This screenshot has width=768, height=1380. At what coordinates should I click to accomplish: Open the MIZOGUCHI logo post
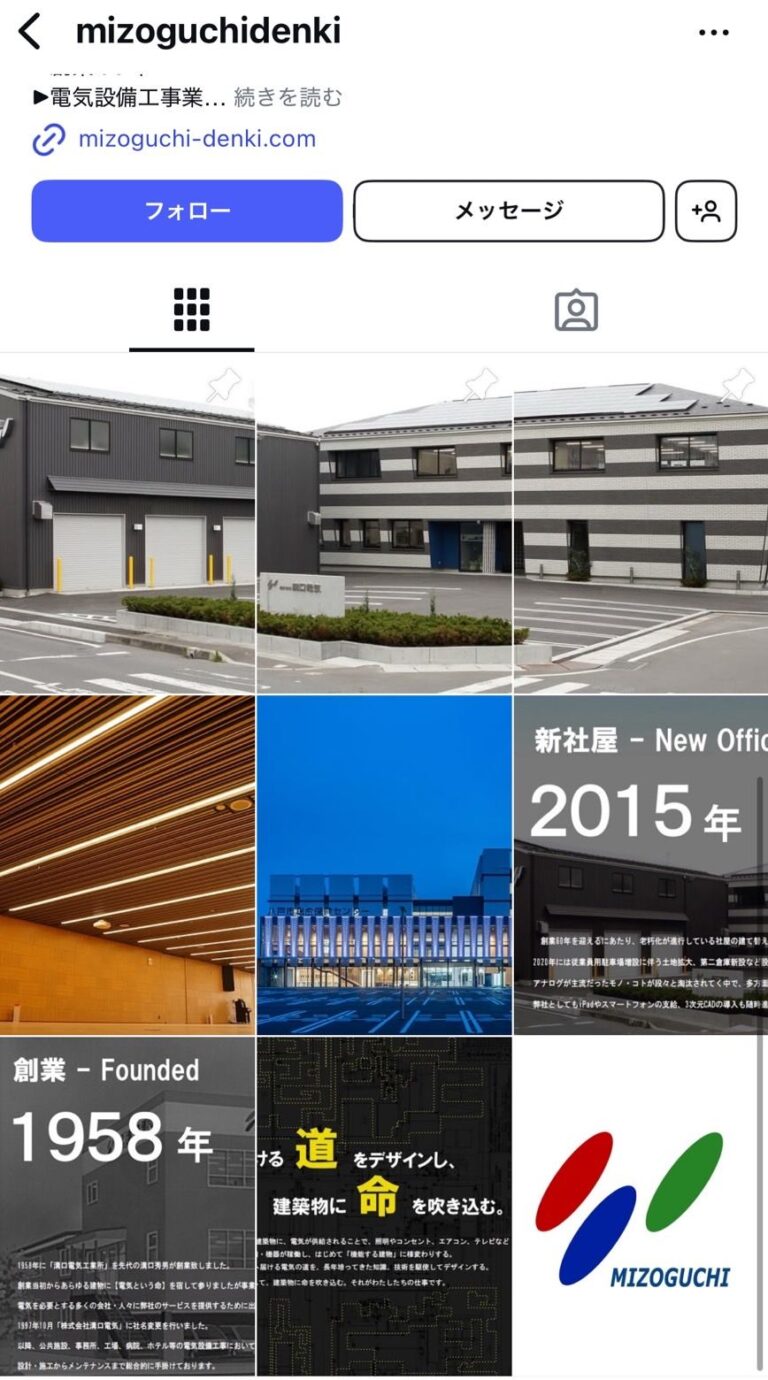tap(641, 1206)
